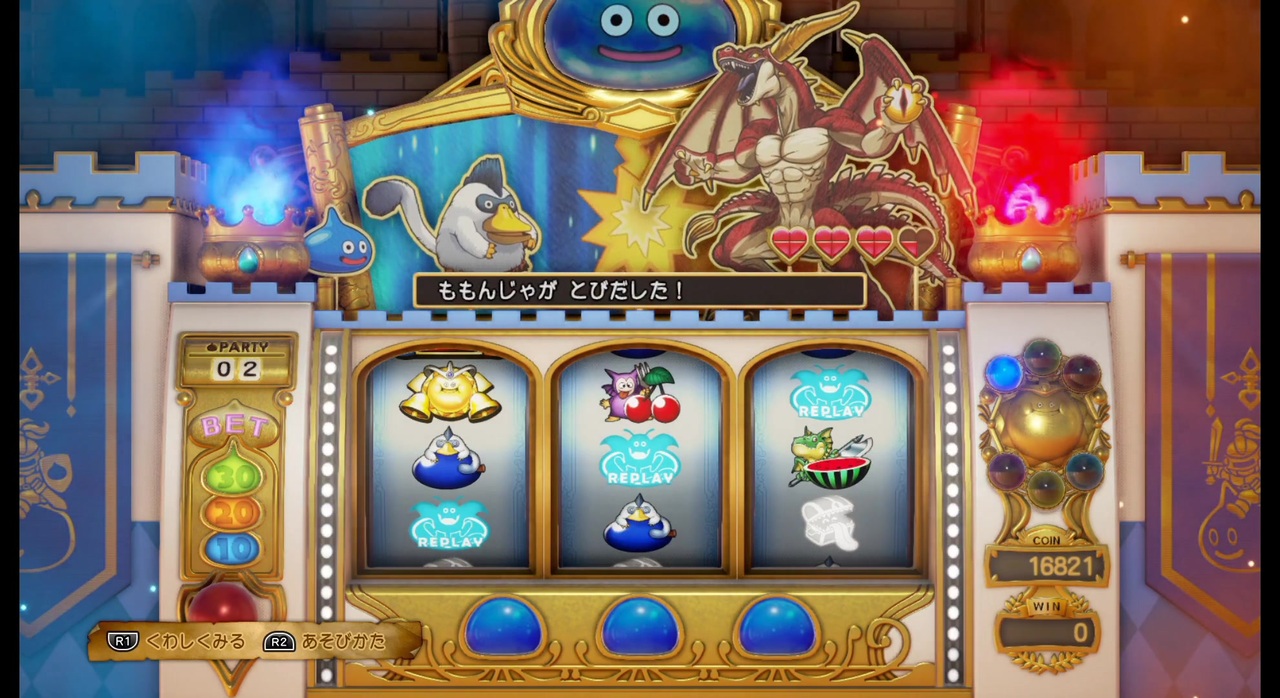Stop the left reel with its blue button
Image resolution: width=1280 pixels, height=698 pixels.
coord(503,626)
